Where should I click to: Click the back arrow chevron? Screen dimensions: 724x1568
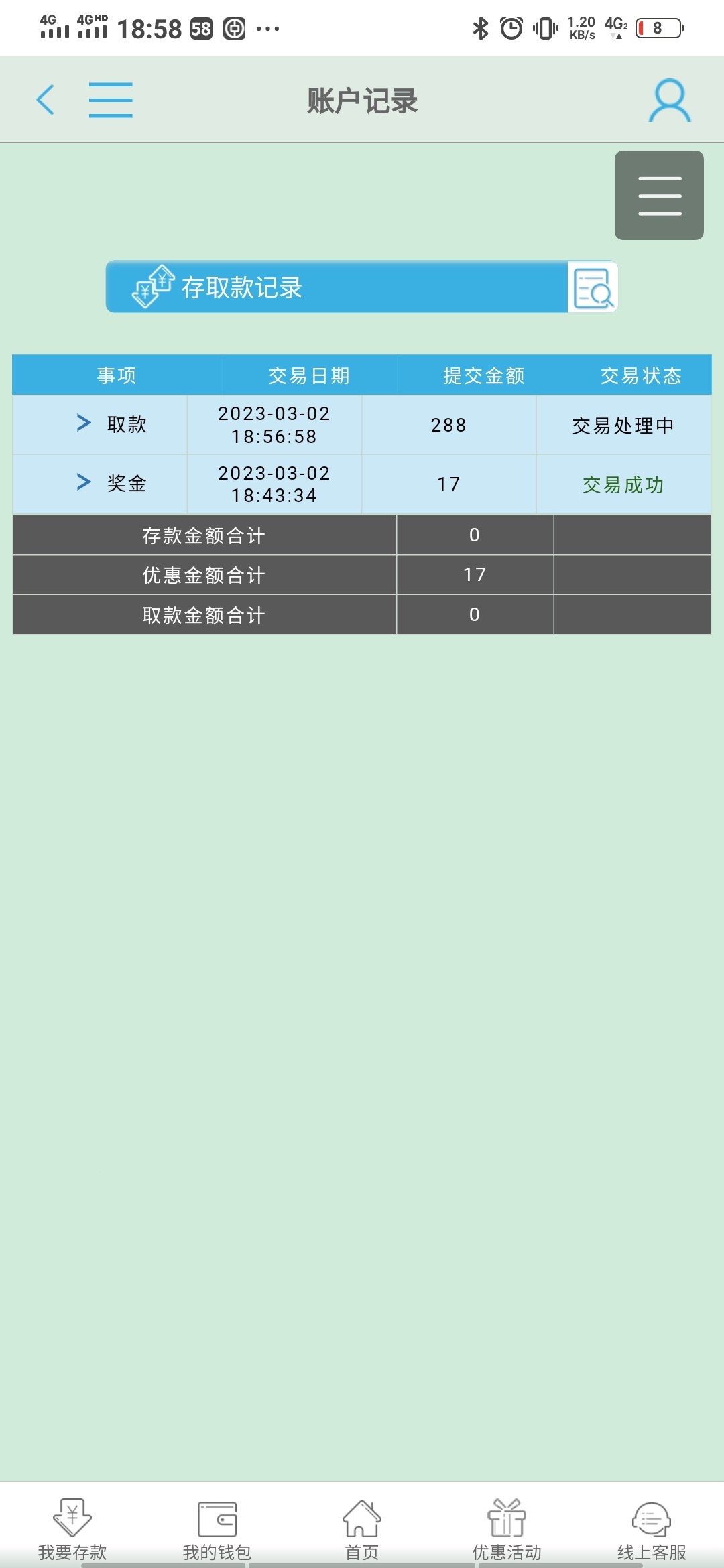[x=44, y=99]
